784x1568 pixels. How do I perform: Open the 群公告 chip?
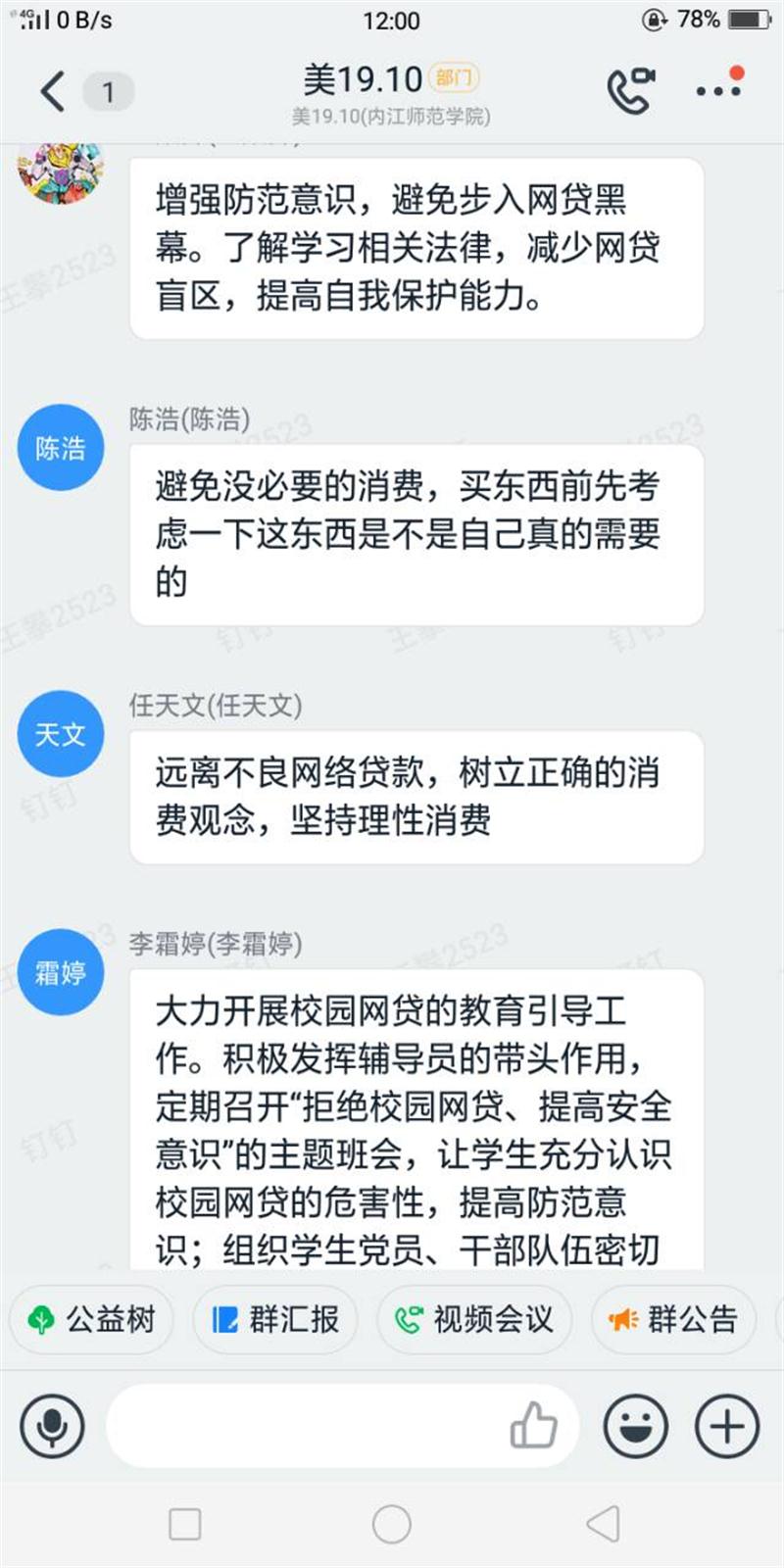[672, 1319]
